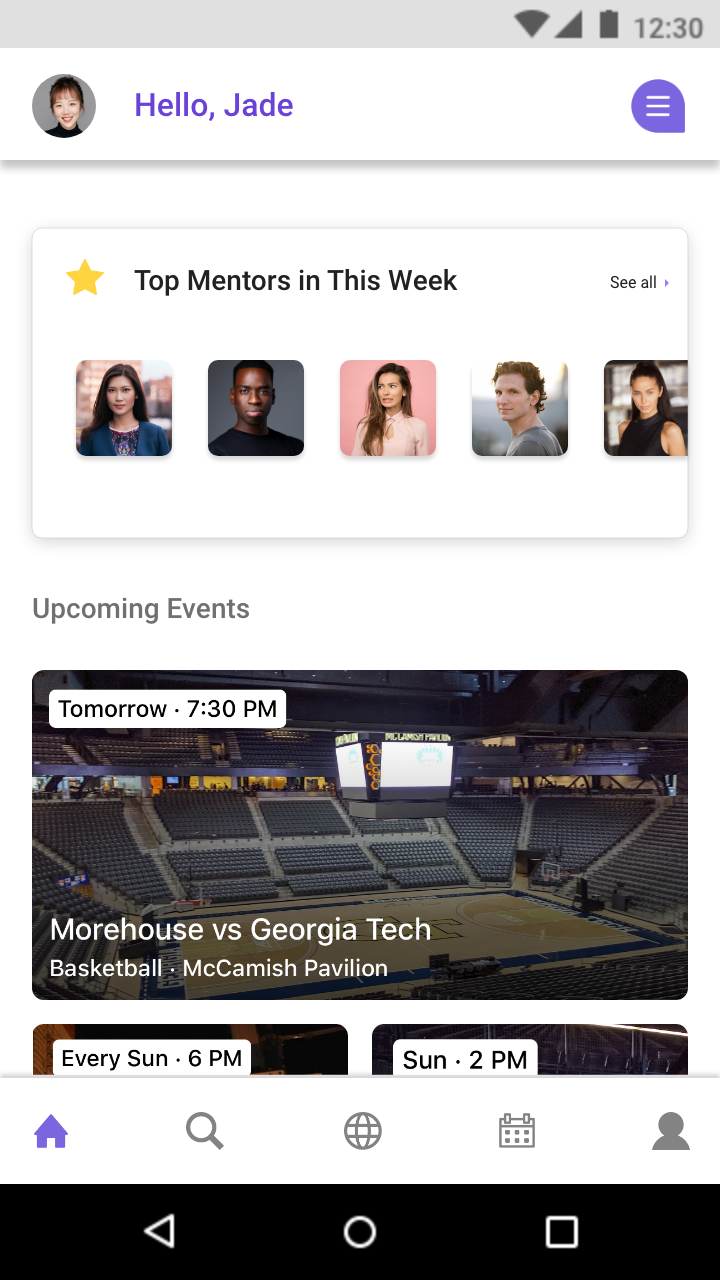
Task: Tap Jade's profile avatar
Action: point(64,106)
